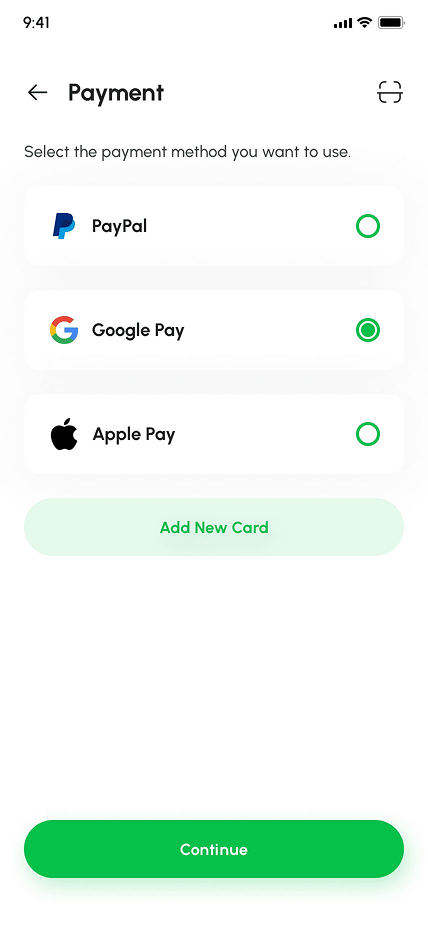Viewport: 428px width, 926px height.
Task: Pick Apple Pay as the payment method
Action: click(214, 434)
